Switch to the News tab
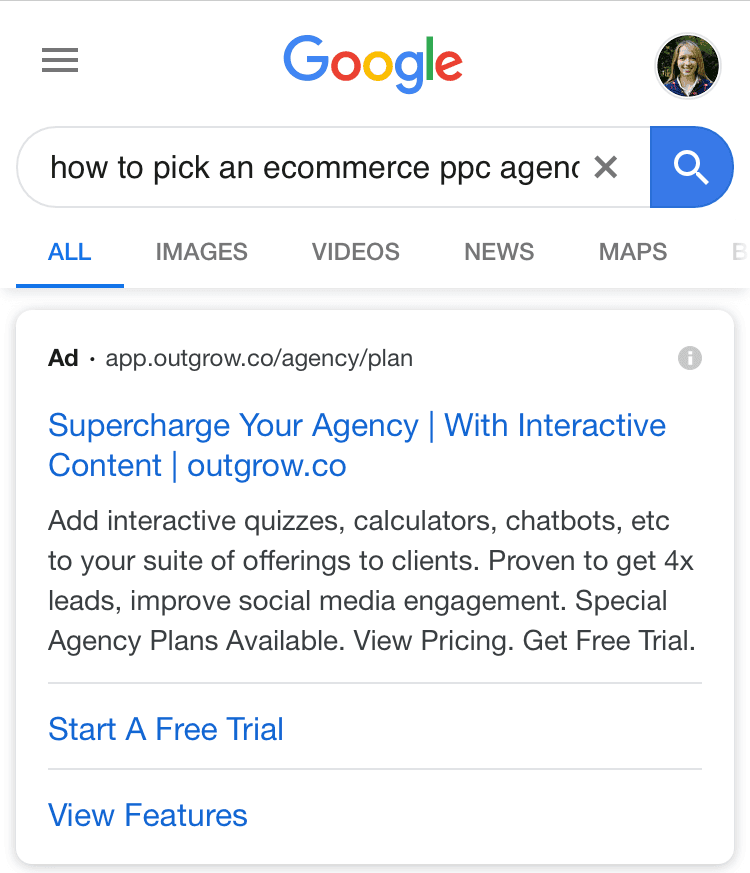 [499, 252]
